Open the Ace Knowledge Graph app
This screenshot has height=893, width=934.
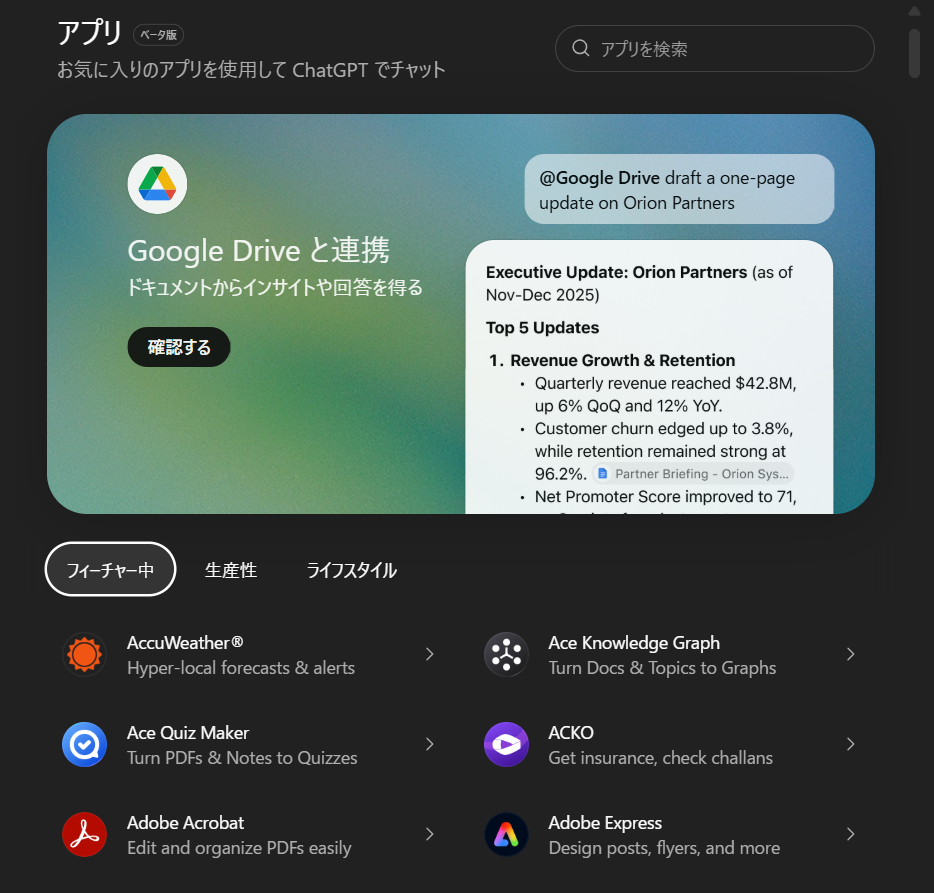670,655
